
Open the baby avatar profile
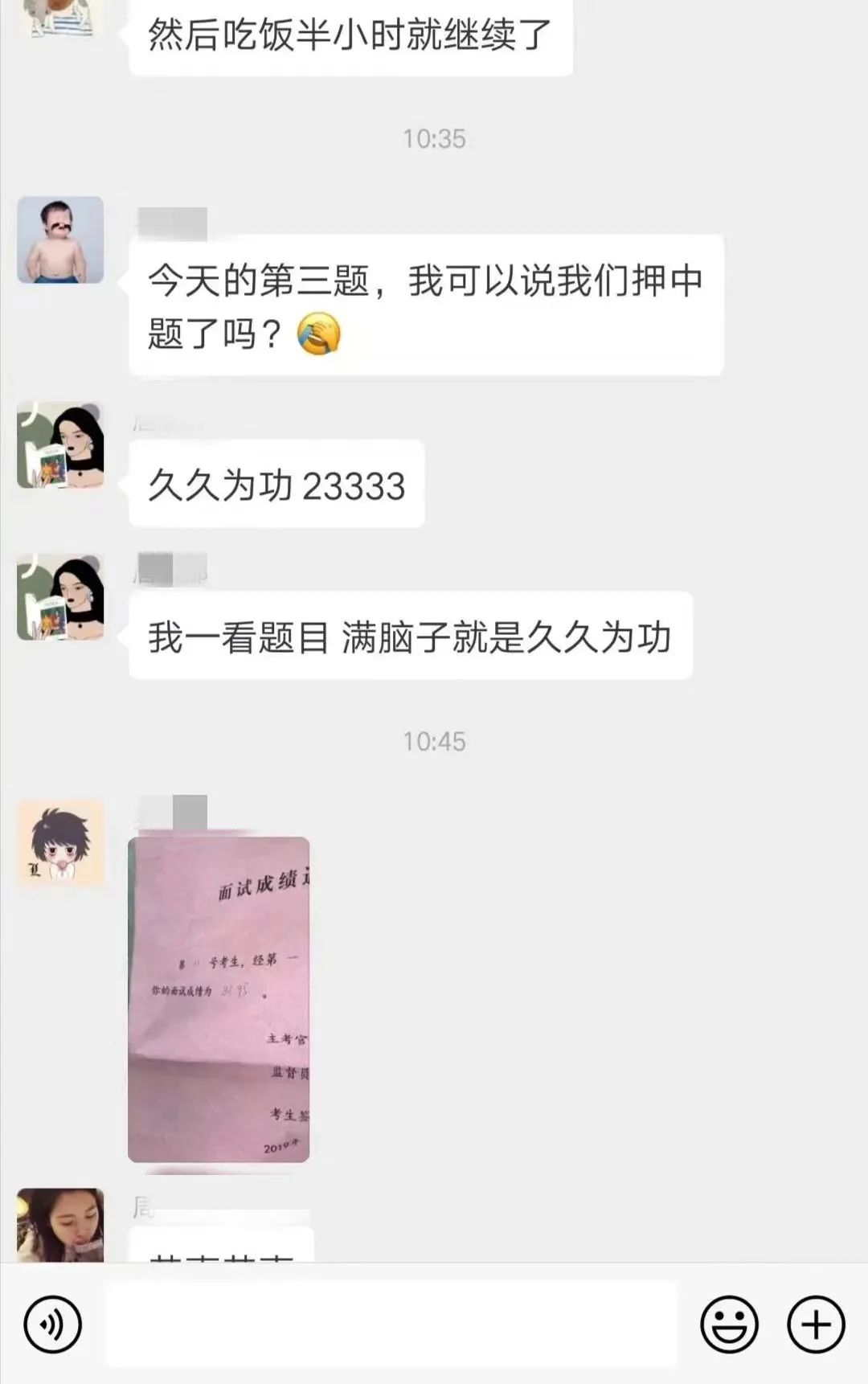[x=60, y=240]
